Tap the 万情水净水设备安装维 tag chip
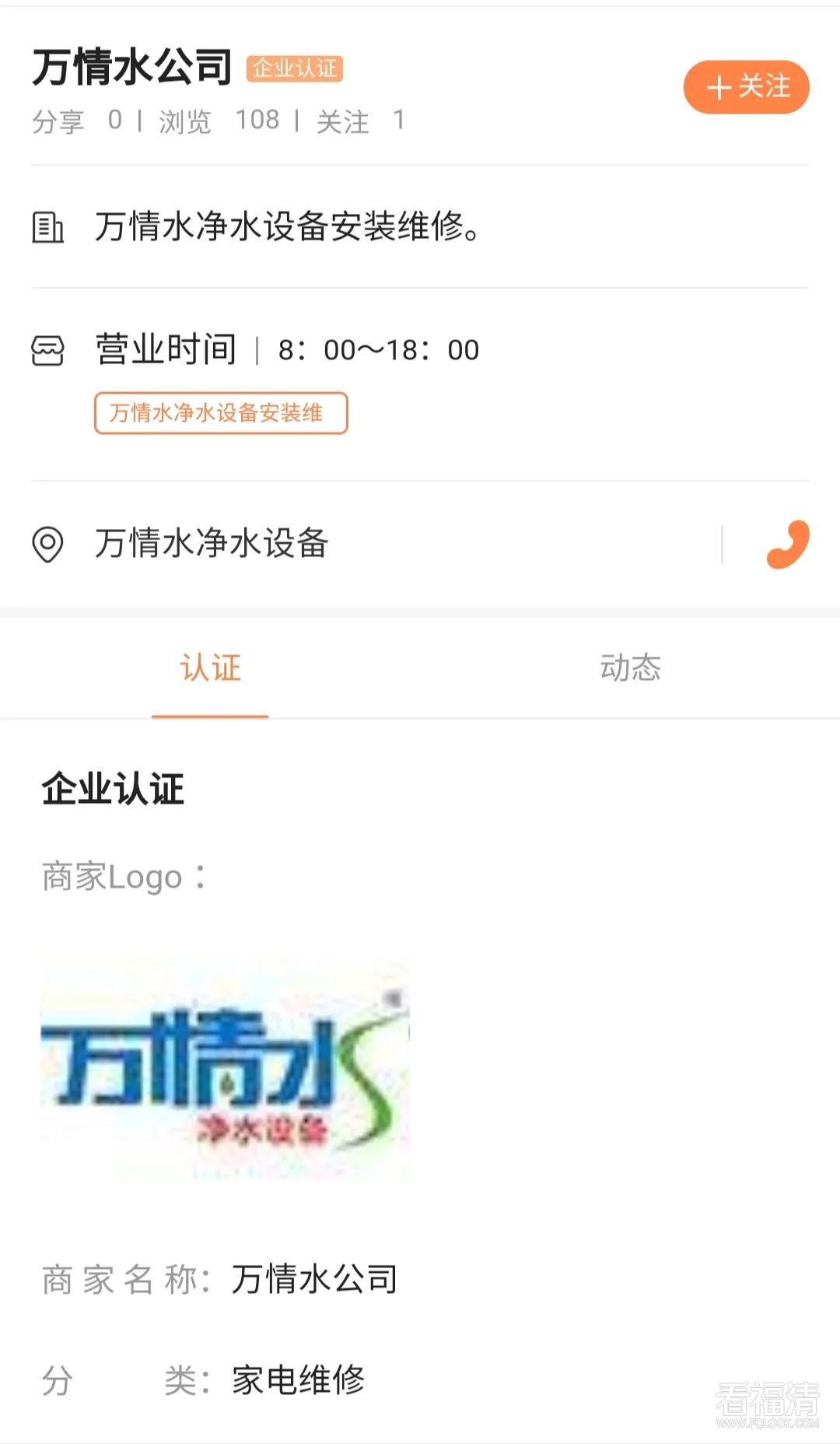 pyautogui.click(x=221, y=413)
